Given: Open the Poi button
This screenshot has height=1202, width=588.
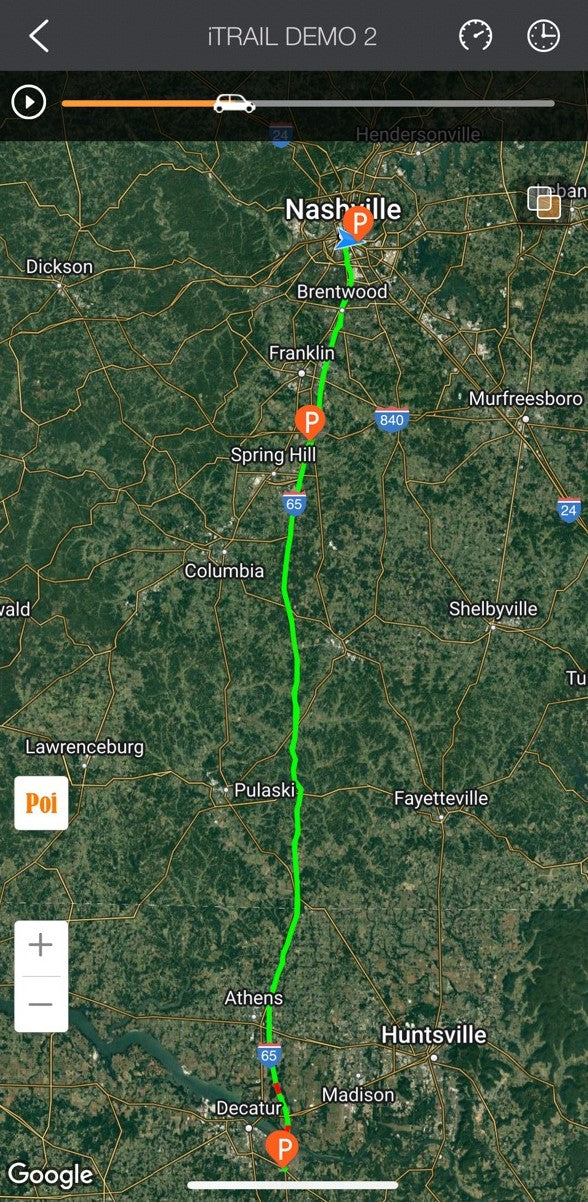Looking at the screenshot, I should pos(41,803).
